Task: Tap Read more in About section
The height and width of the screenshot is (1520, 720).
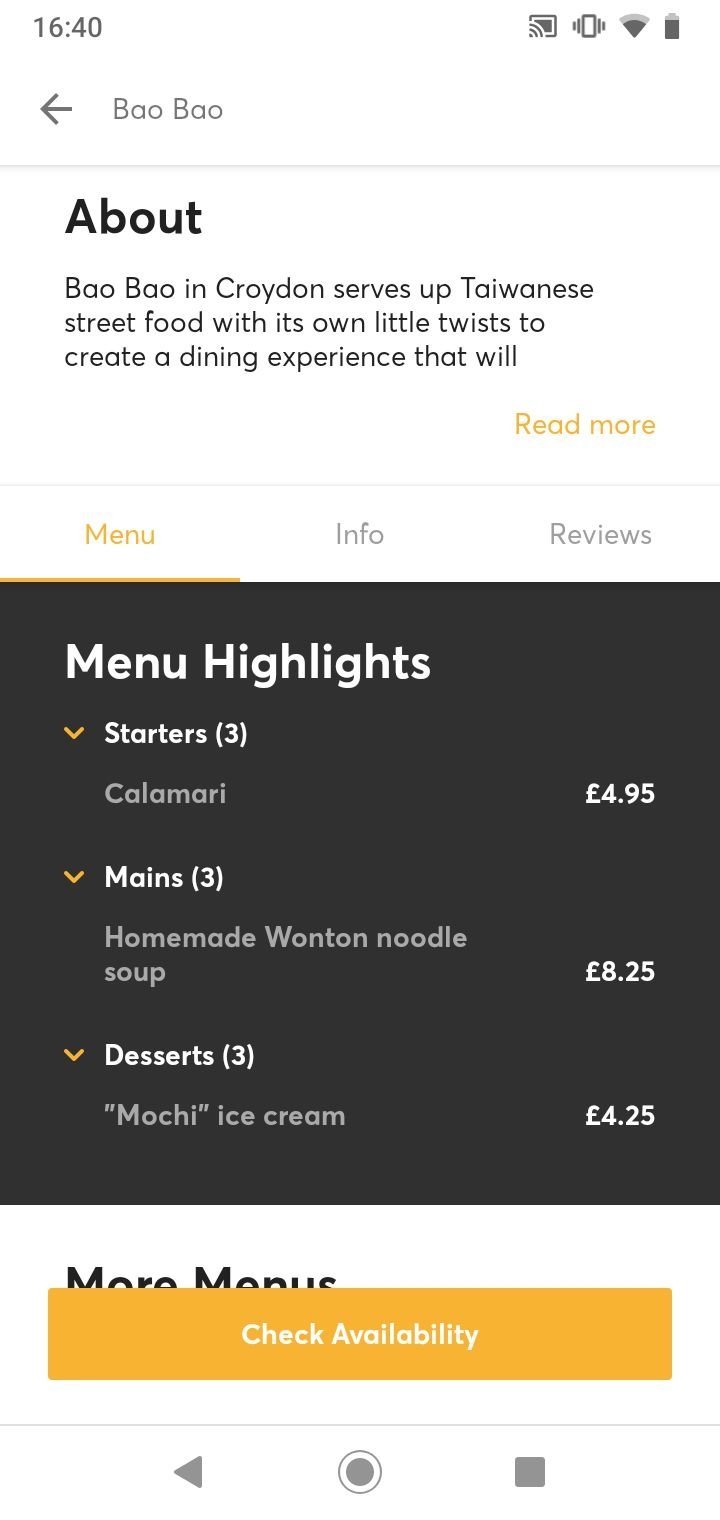Action: click(x=585, y=424)
